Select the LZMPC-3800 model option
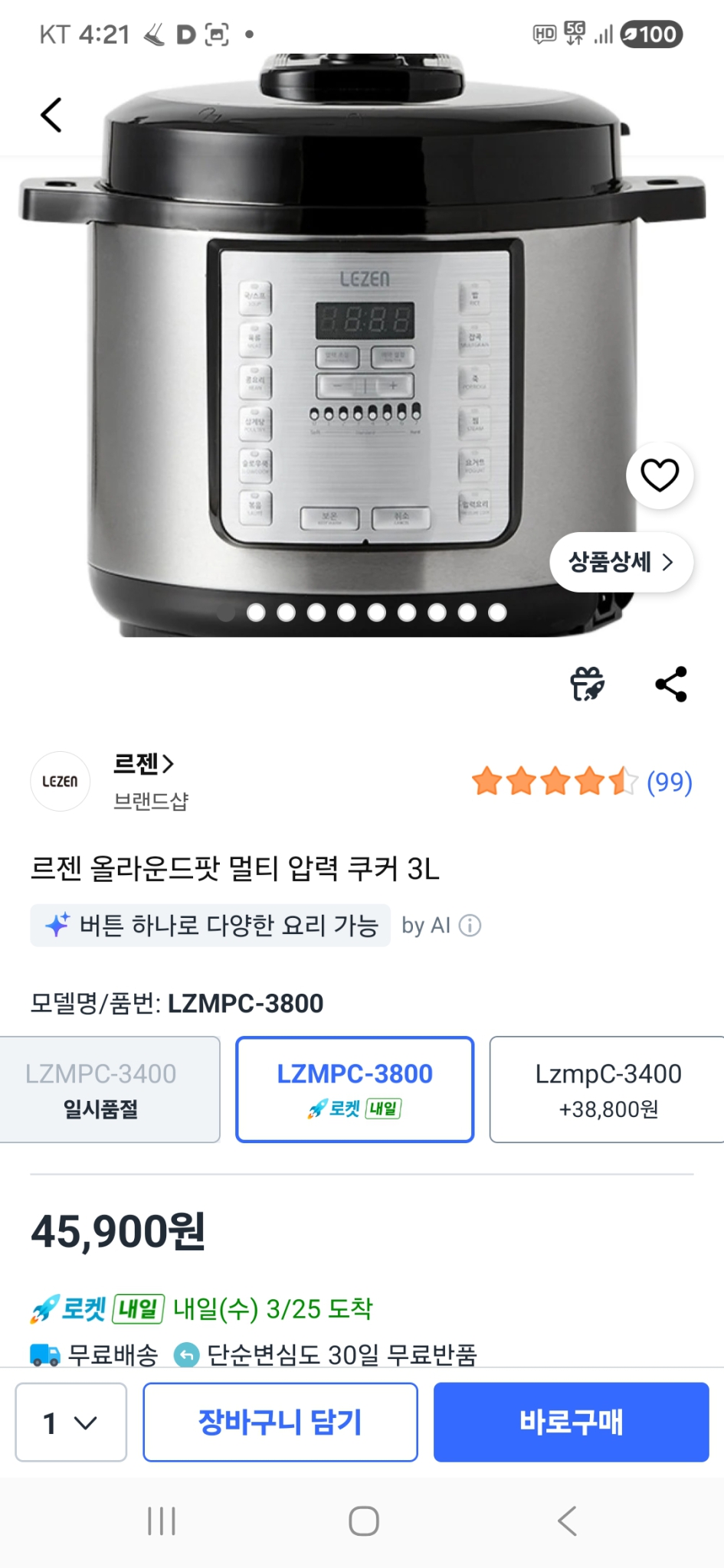Image resolution: width=724 pixels, height=1568 pixels. [x=354, y=1089]
